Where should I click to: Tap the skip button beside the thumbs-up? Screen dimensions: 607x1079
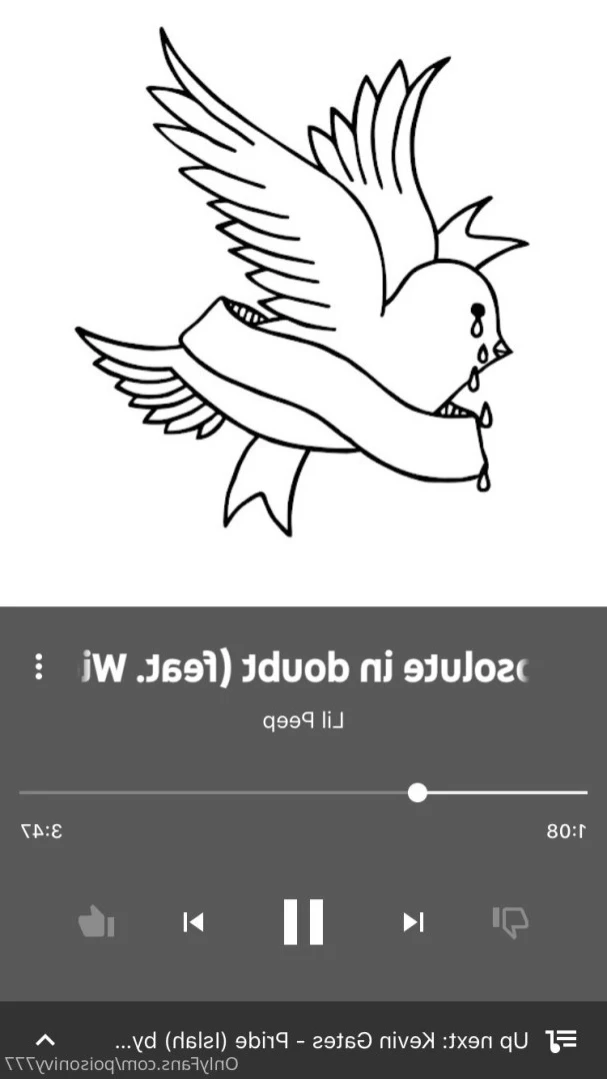point(193,922)
